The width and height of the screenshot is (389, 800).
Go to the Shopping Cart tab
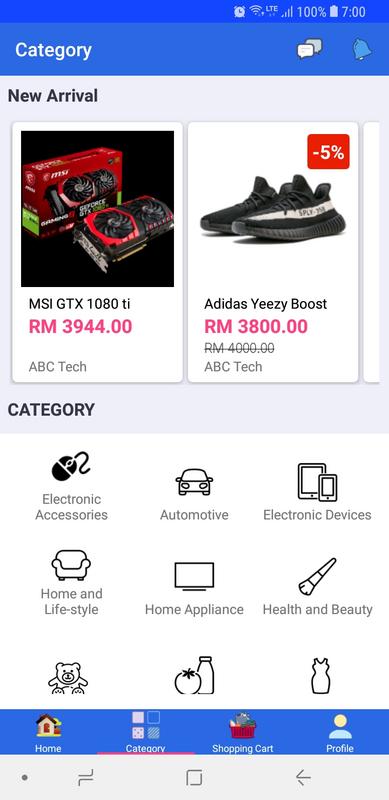[242, 733]
